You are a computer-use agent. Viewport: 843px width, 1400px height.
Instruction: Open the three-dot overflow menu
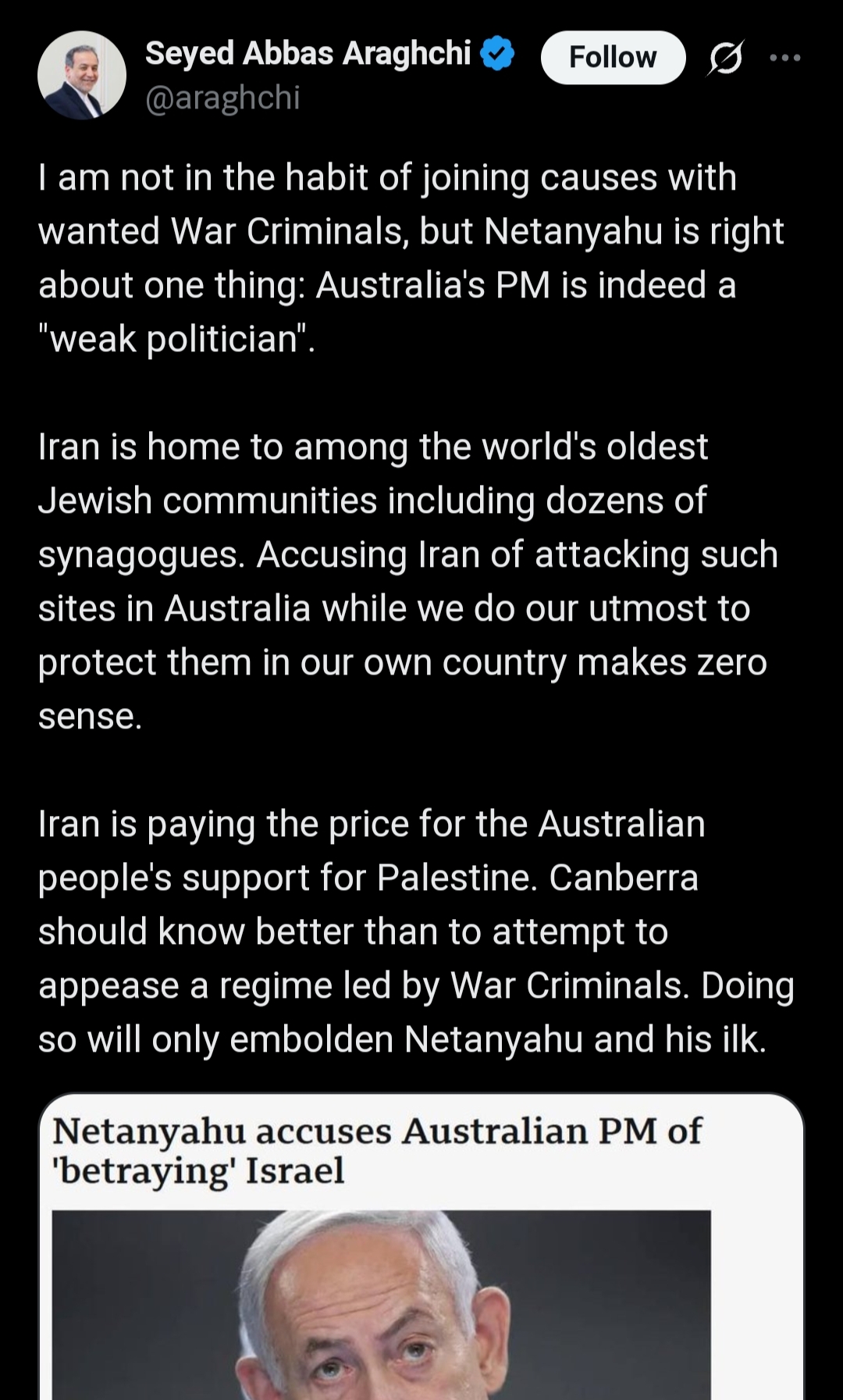point(784,58)
